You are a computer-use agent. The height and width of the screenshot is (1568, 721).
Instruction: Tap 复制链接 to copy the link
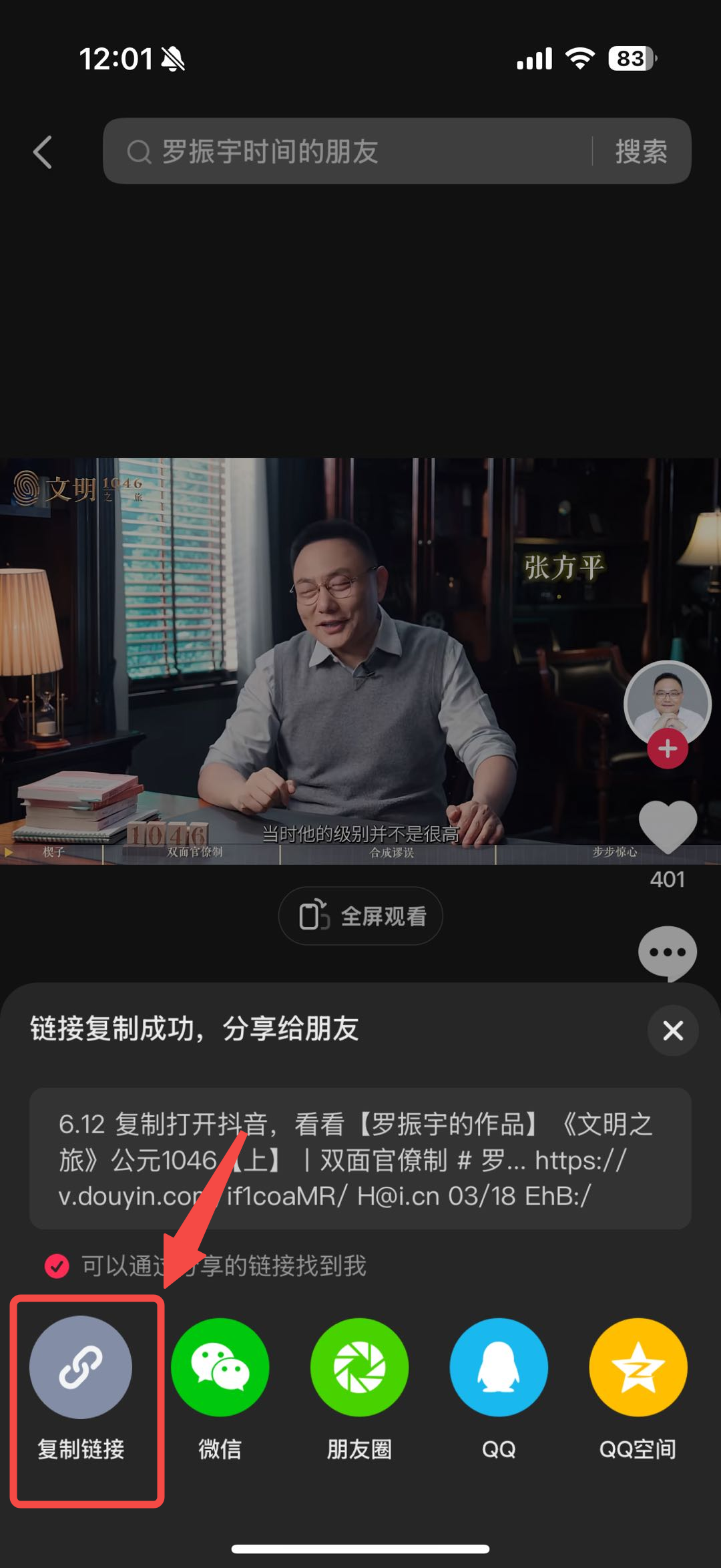[81, 1368]
